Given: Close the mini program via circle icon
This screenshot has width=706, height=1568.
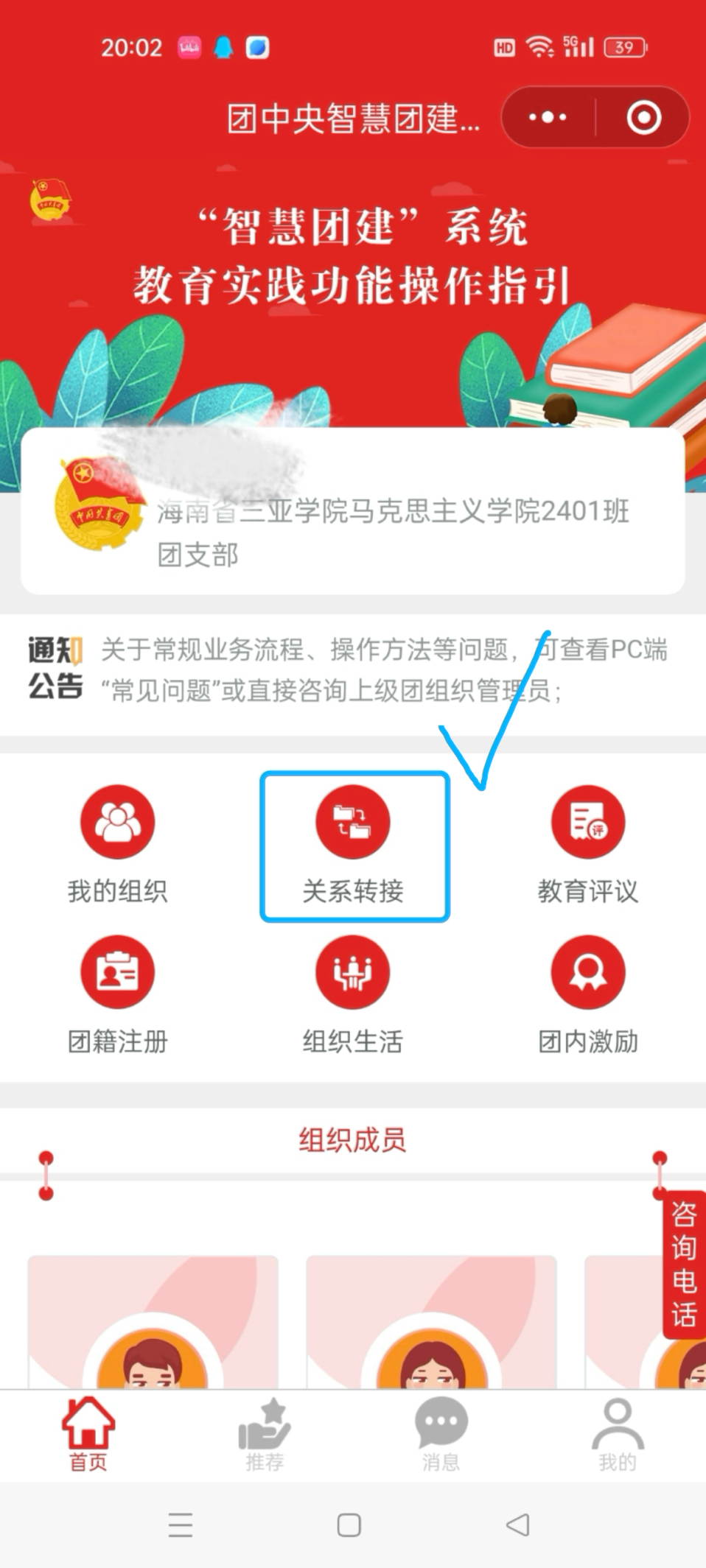Looking at the screenshot, I should [x=643, y=118].
